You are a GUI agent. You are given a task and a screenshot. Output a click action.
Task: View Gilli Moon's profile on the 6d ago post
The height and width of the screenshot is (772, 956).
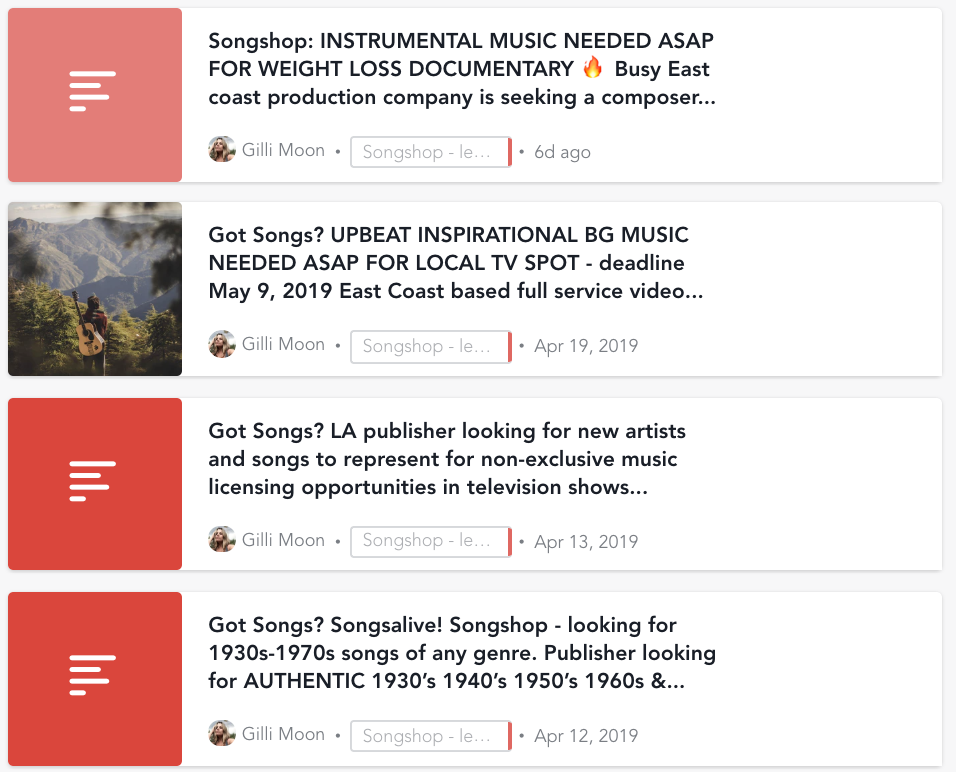pyautogui.click(x=283, y=151)
